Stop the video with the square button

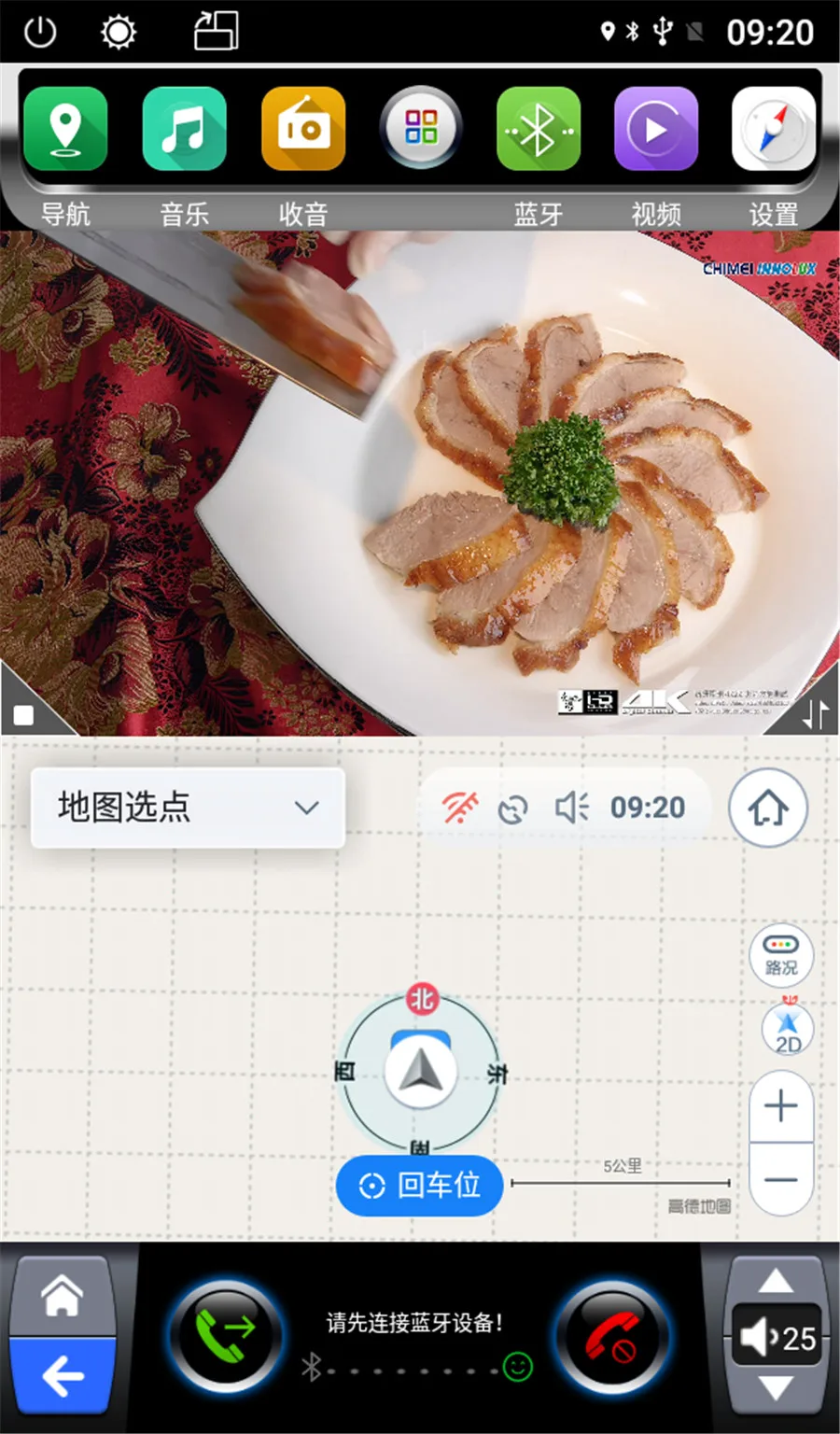click(x=24, y=715)
